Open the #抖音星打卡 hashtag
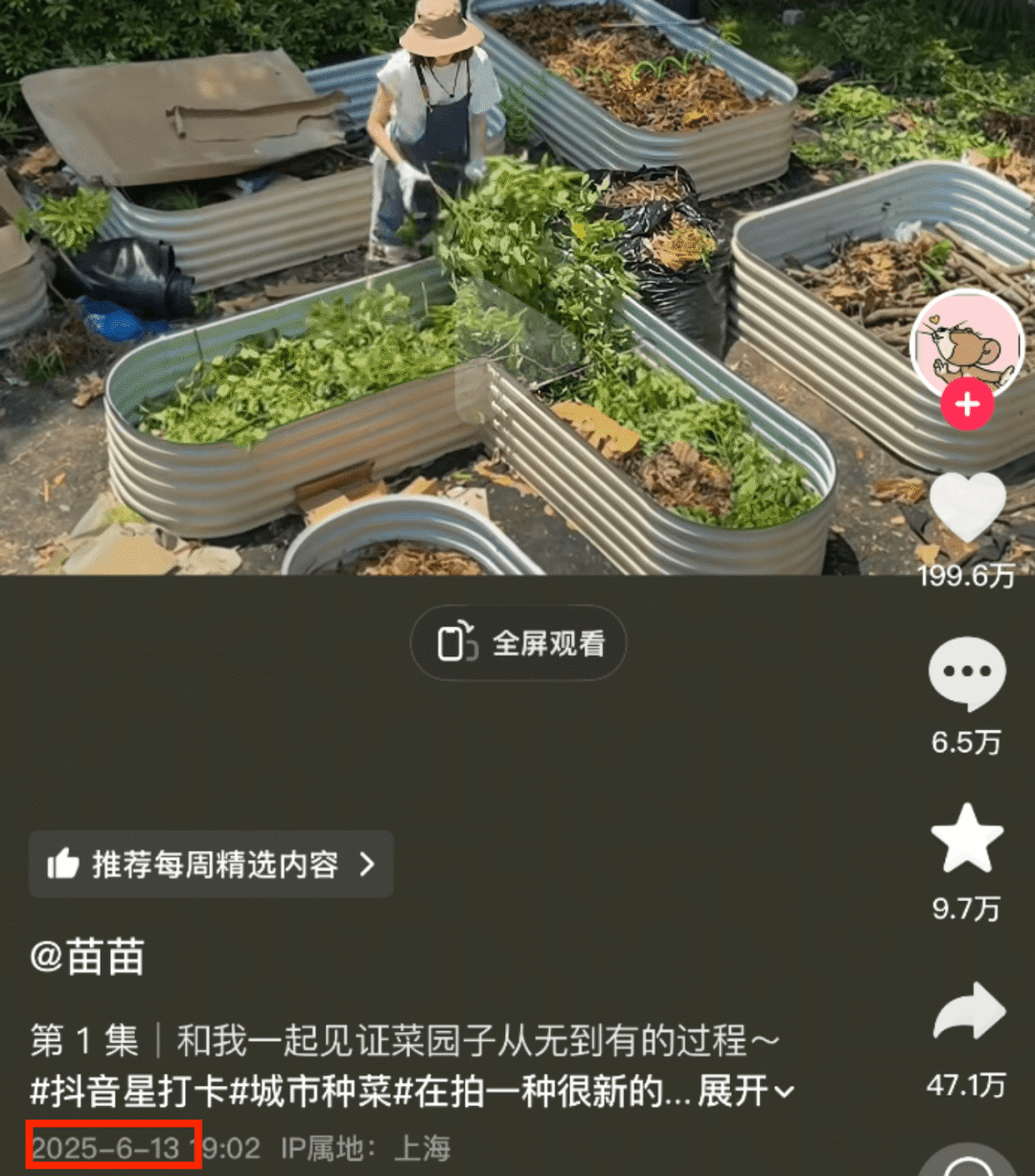This screenshot has height=1176, width=1035. (129, 1091)
